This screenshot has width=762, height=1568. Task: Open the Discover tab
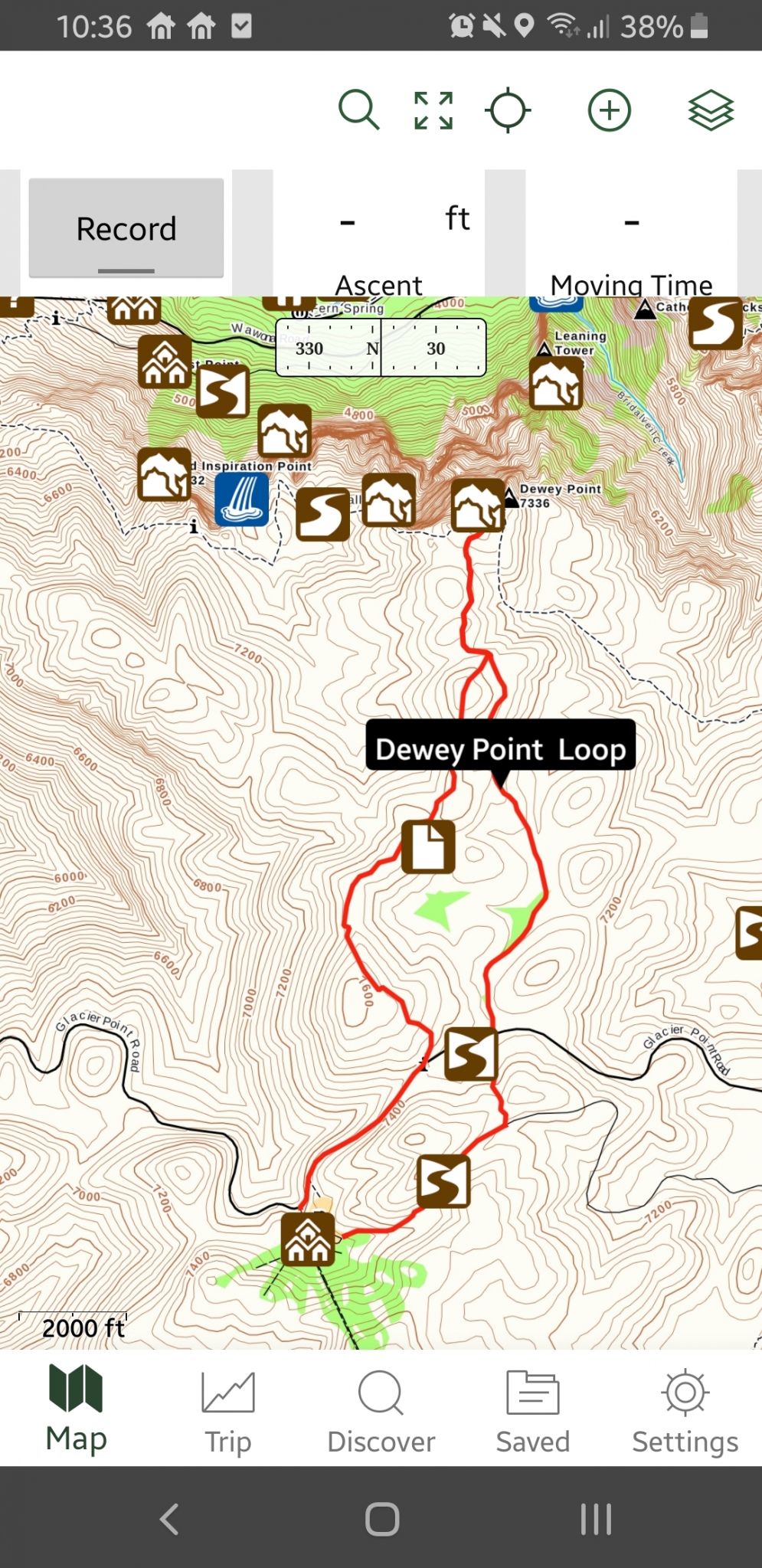tap(381, 1409)
